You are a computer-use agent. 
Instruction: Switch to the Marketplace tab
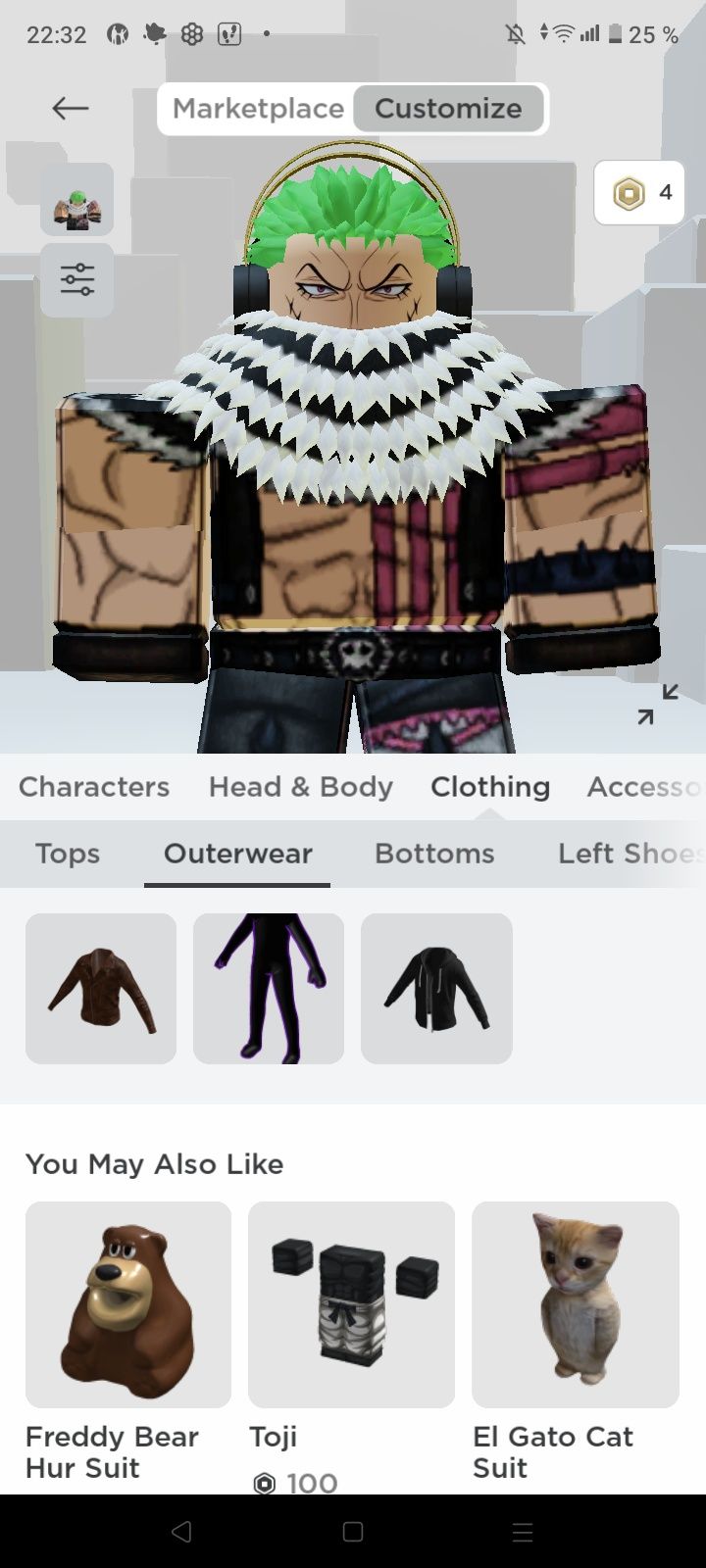[x=258, y=109]
